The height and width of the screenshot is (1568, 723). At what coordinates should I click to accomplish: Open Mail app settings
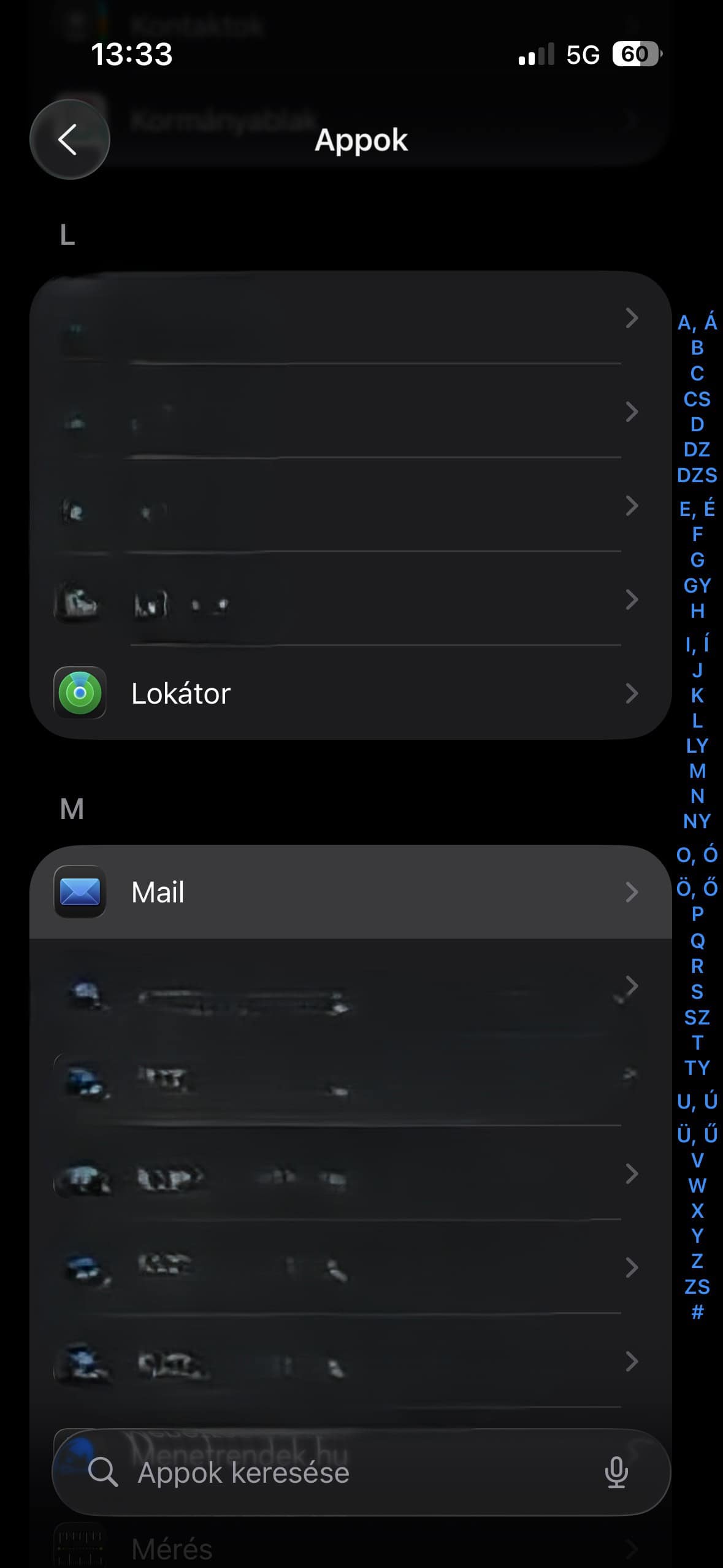[350, 892]
